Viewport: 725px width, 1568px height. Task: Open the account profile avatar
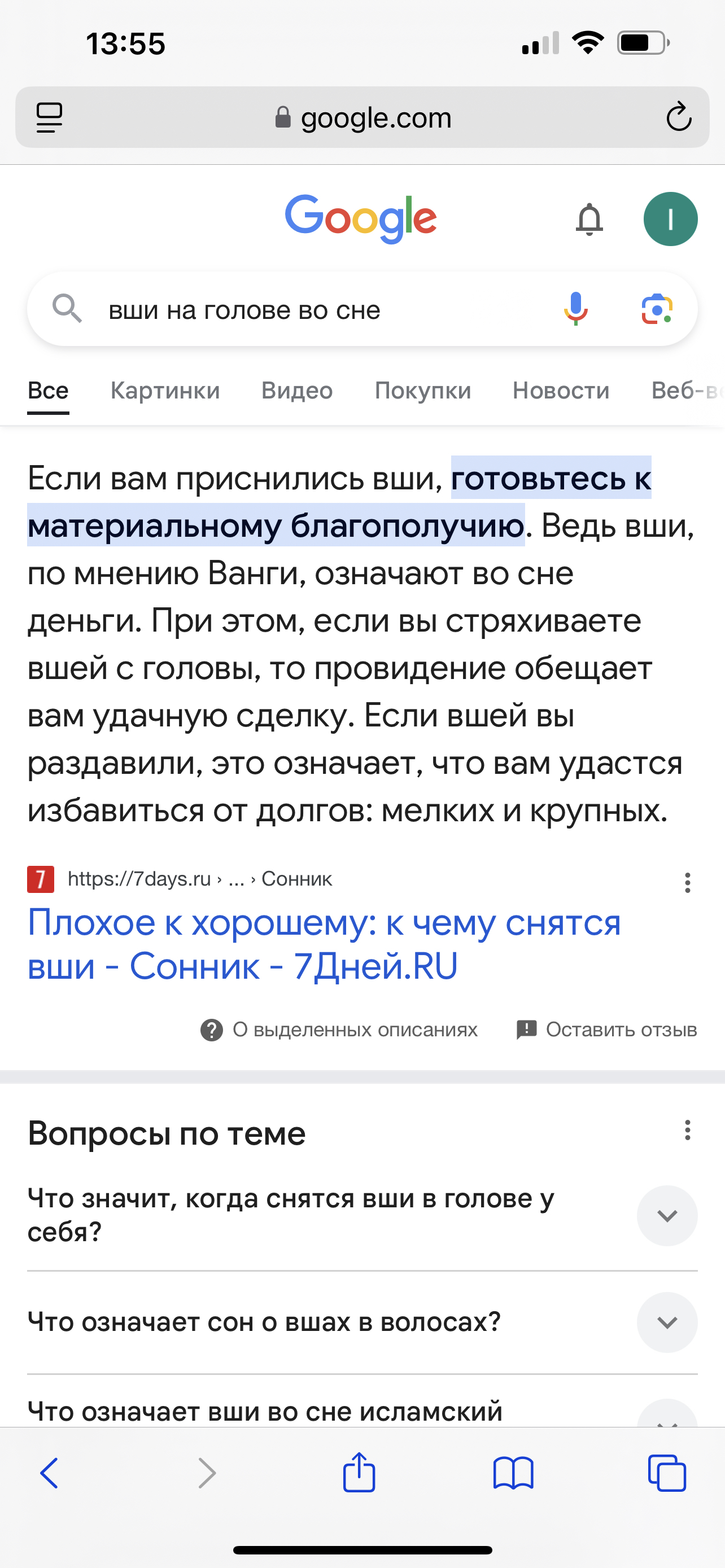(x=670, y=219)
